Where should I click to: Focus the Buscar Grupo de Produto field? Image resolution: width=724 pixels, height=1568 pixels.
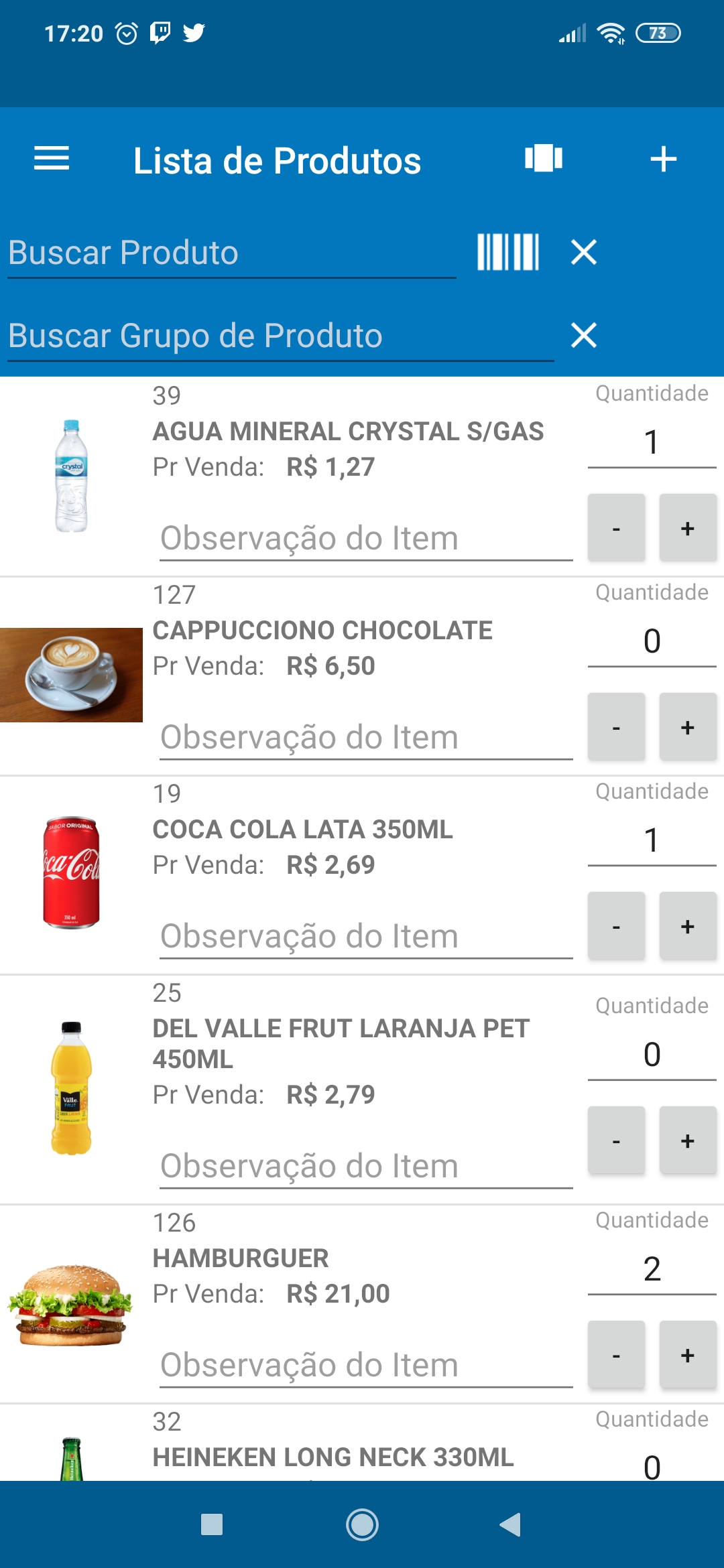281,336
